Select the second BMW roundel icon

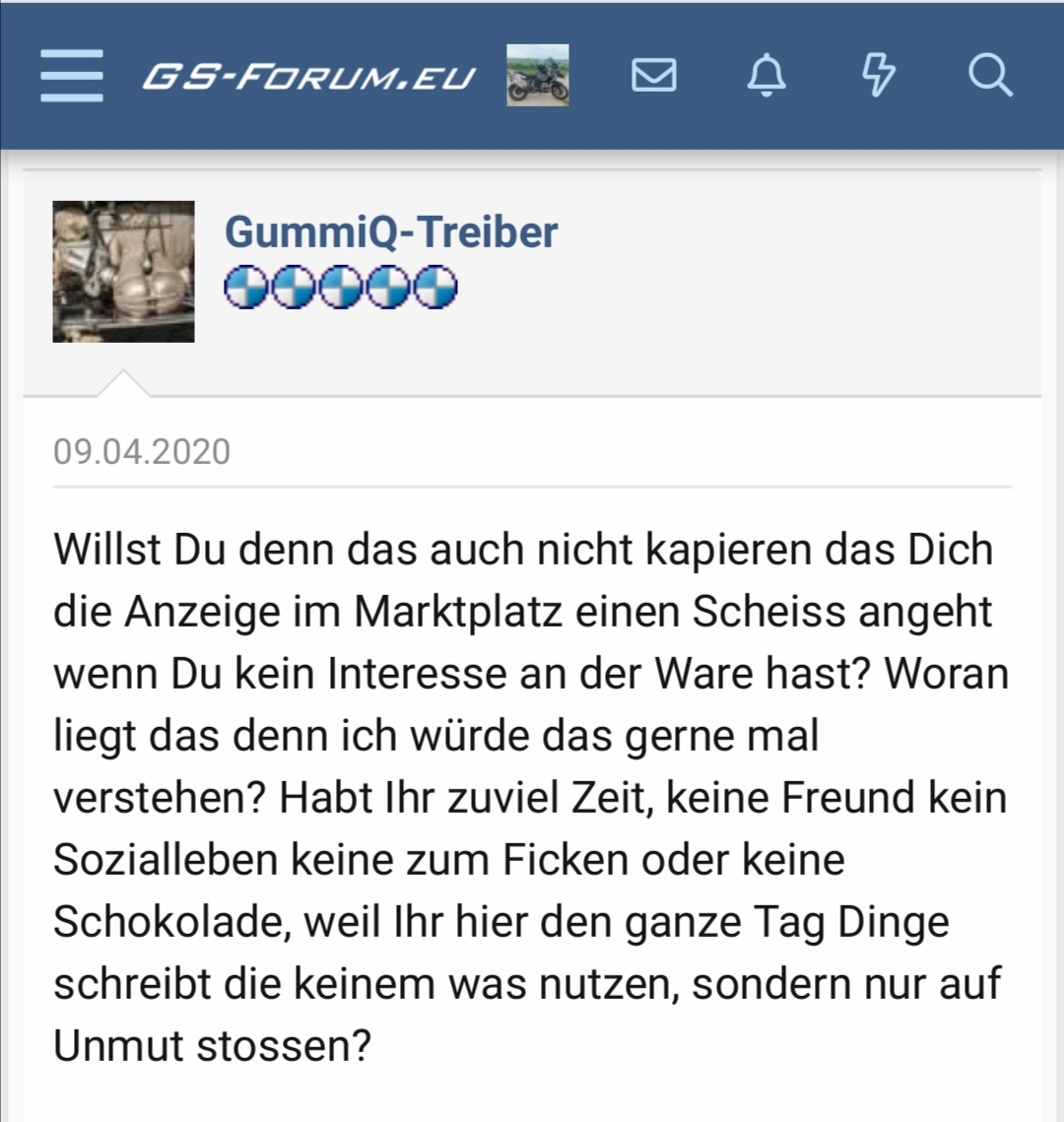(x=293, y=289)
